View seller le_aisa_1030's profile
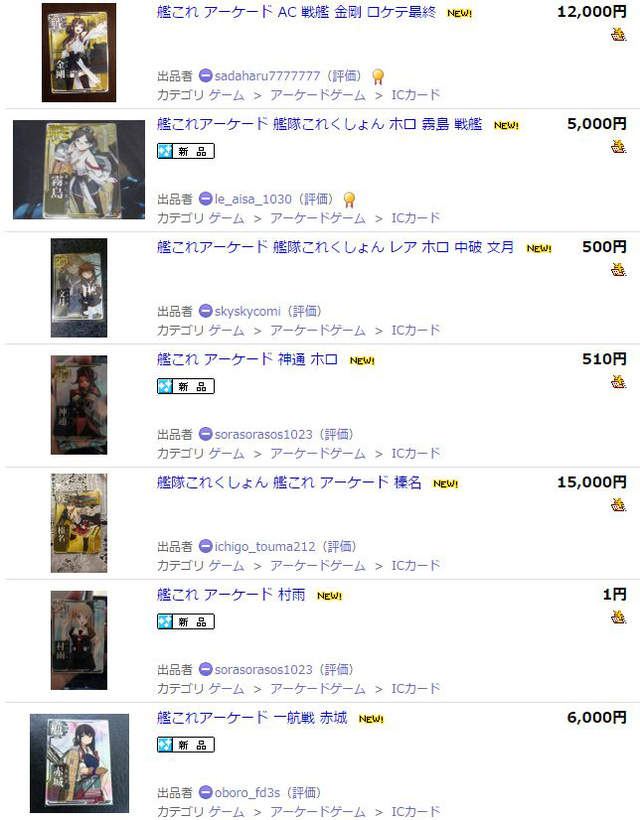This screenshot has width=640, height=820. tap(257, 199)
